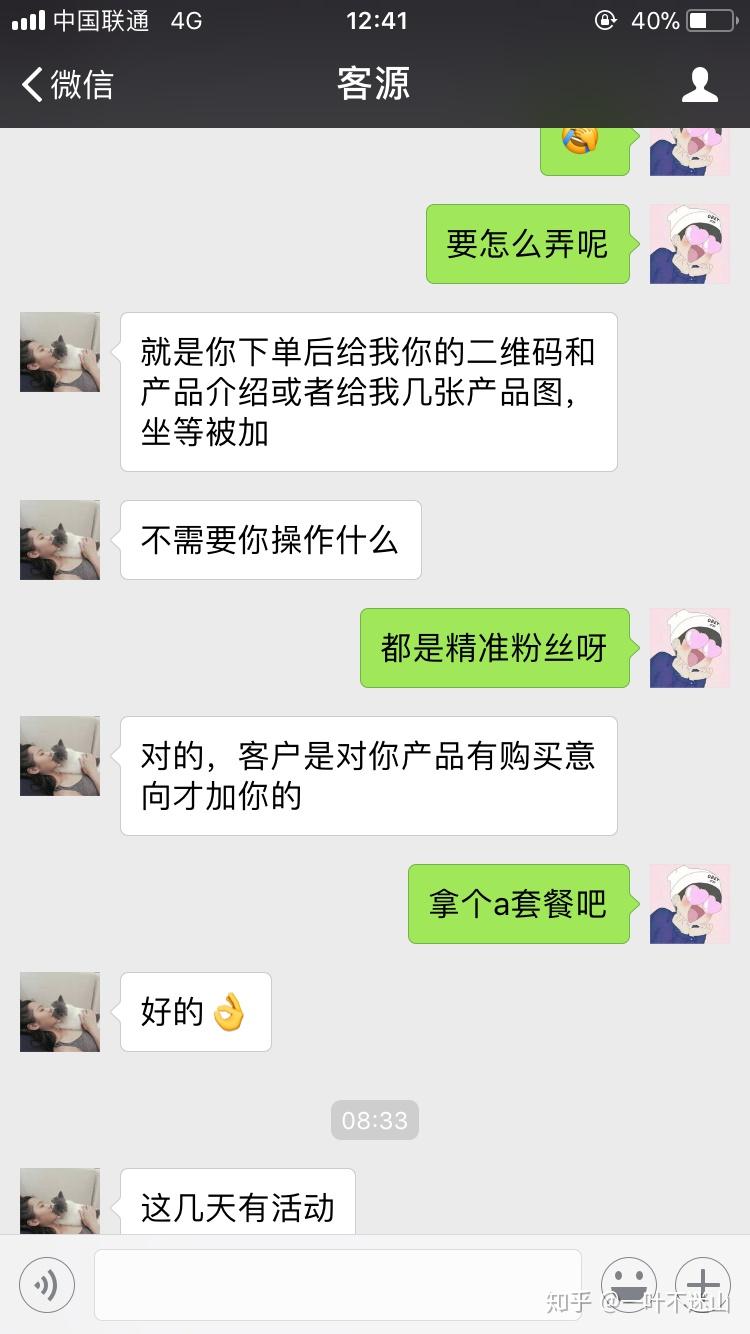Switch to voice message input
The height and width of the screenshot is (1334, 750).
[46, 1285]
